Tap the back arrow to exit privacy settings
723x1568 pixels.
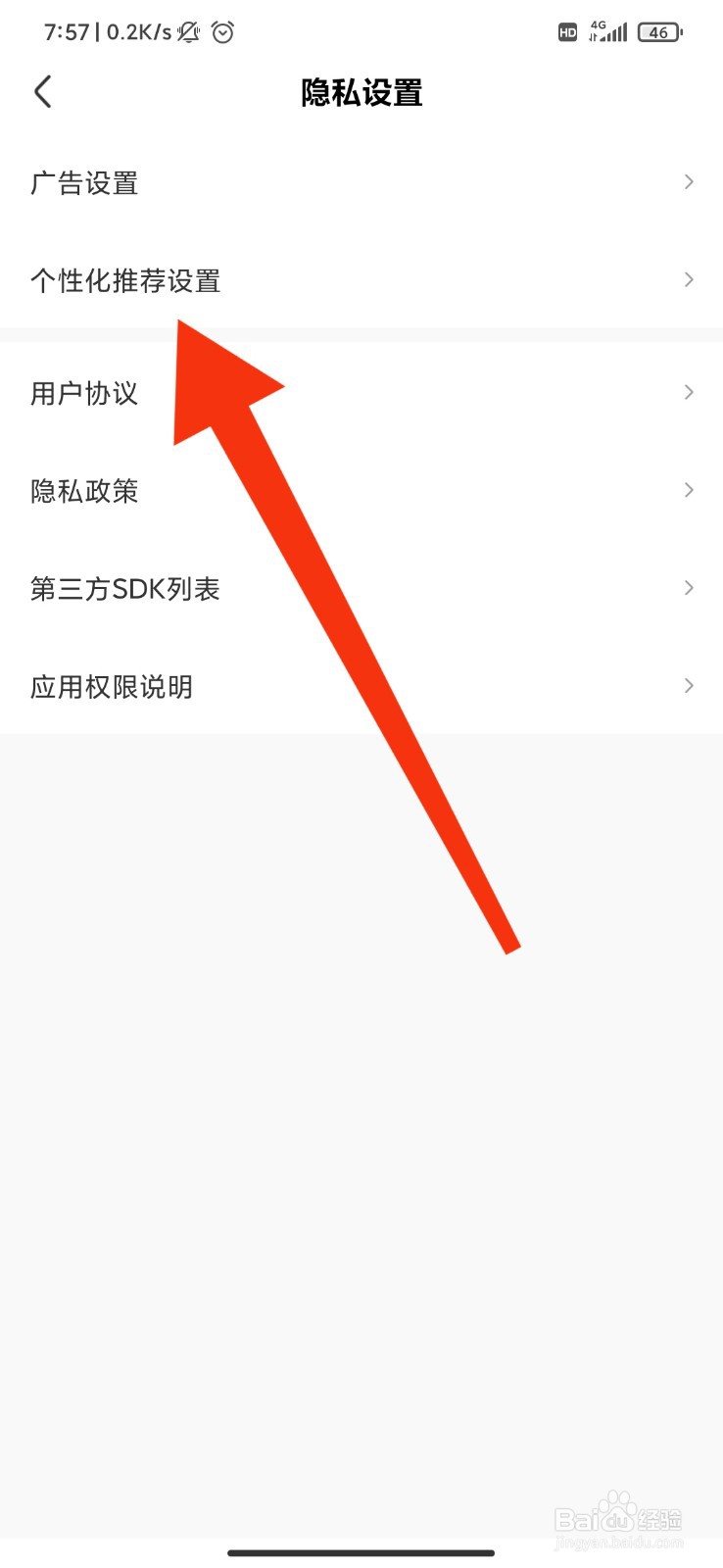tap(41, 91)
